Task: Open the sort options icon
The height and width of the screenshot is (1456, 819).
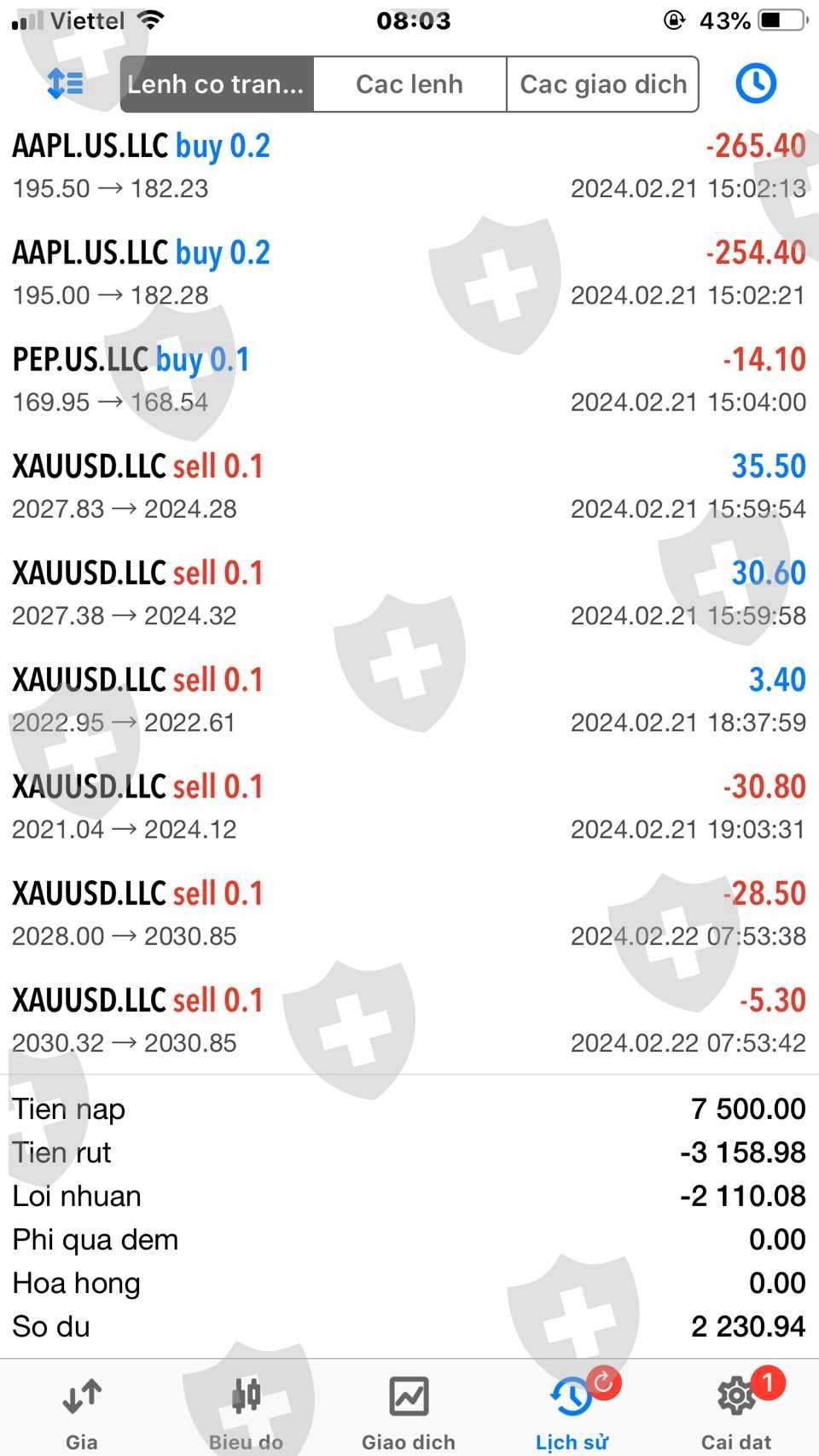Action: (65, 84)
